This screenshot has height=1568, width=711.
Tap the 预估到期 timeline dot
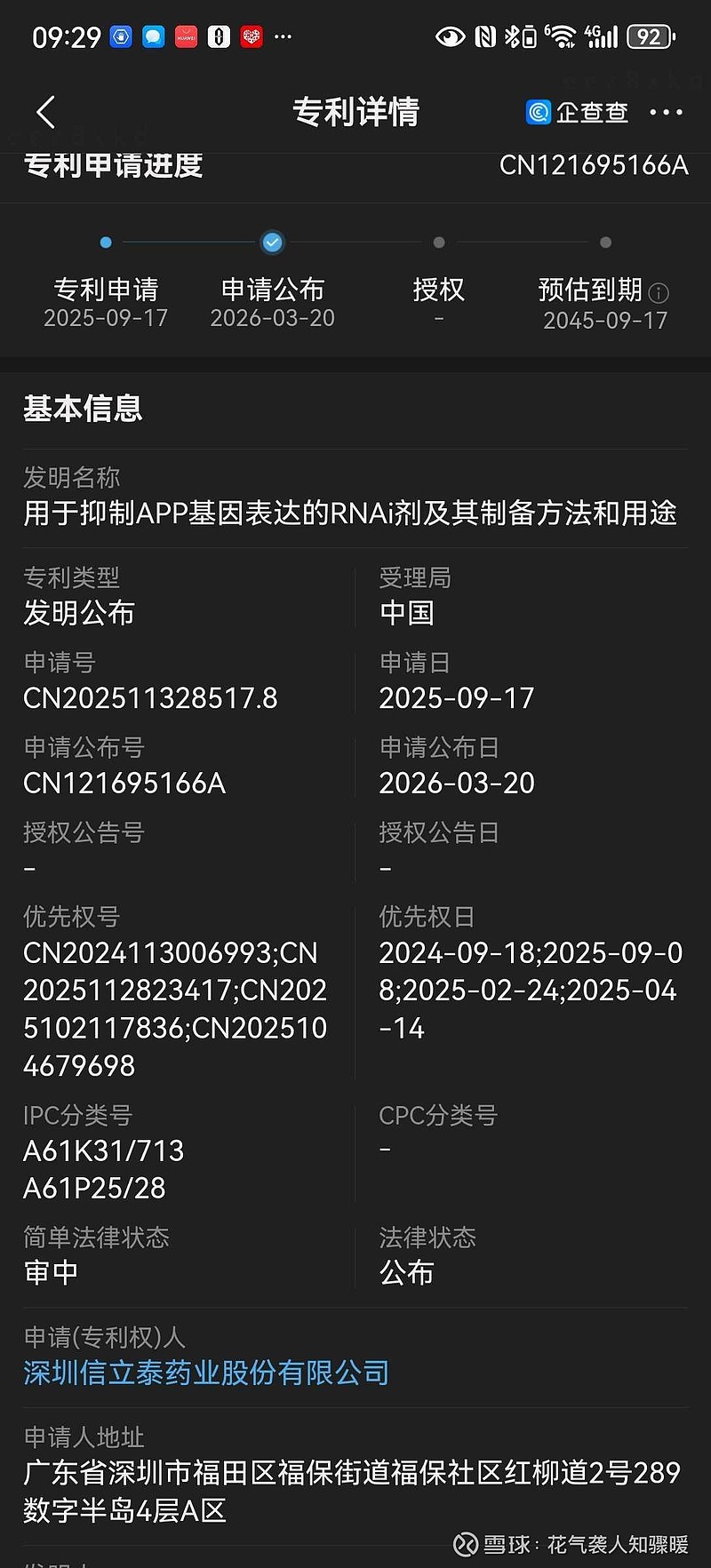click(606, 242)
